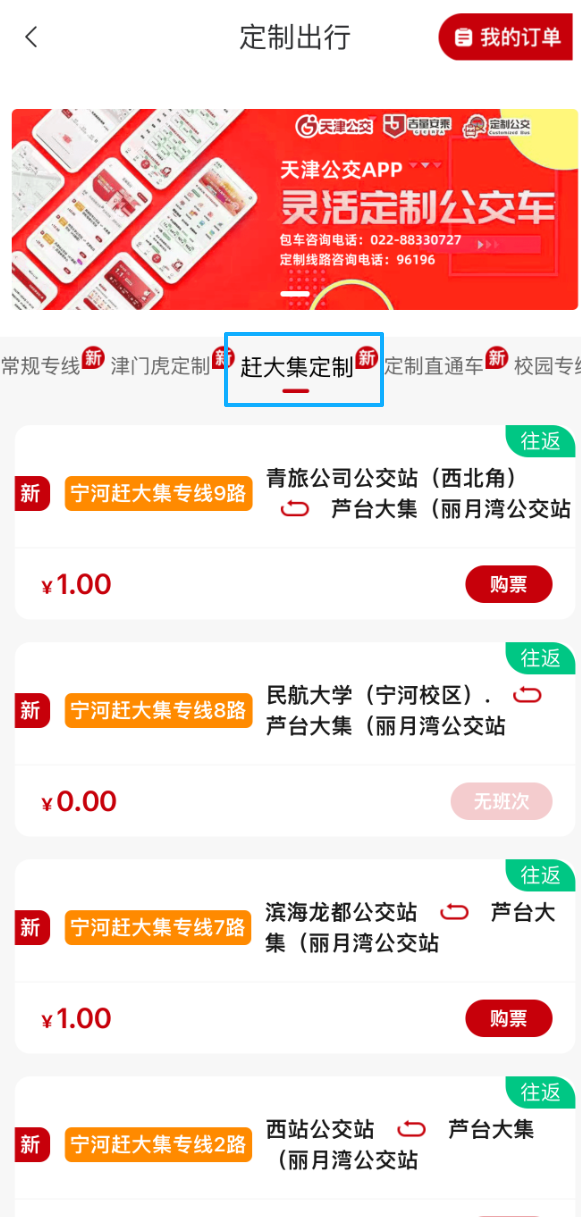Screen dimensions: 581x1217
Task: Open the 宁河赶大集专线2路 route card
Action: pyautogui.click(x=295, y=1147)
